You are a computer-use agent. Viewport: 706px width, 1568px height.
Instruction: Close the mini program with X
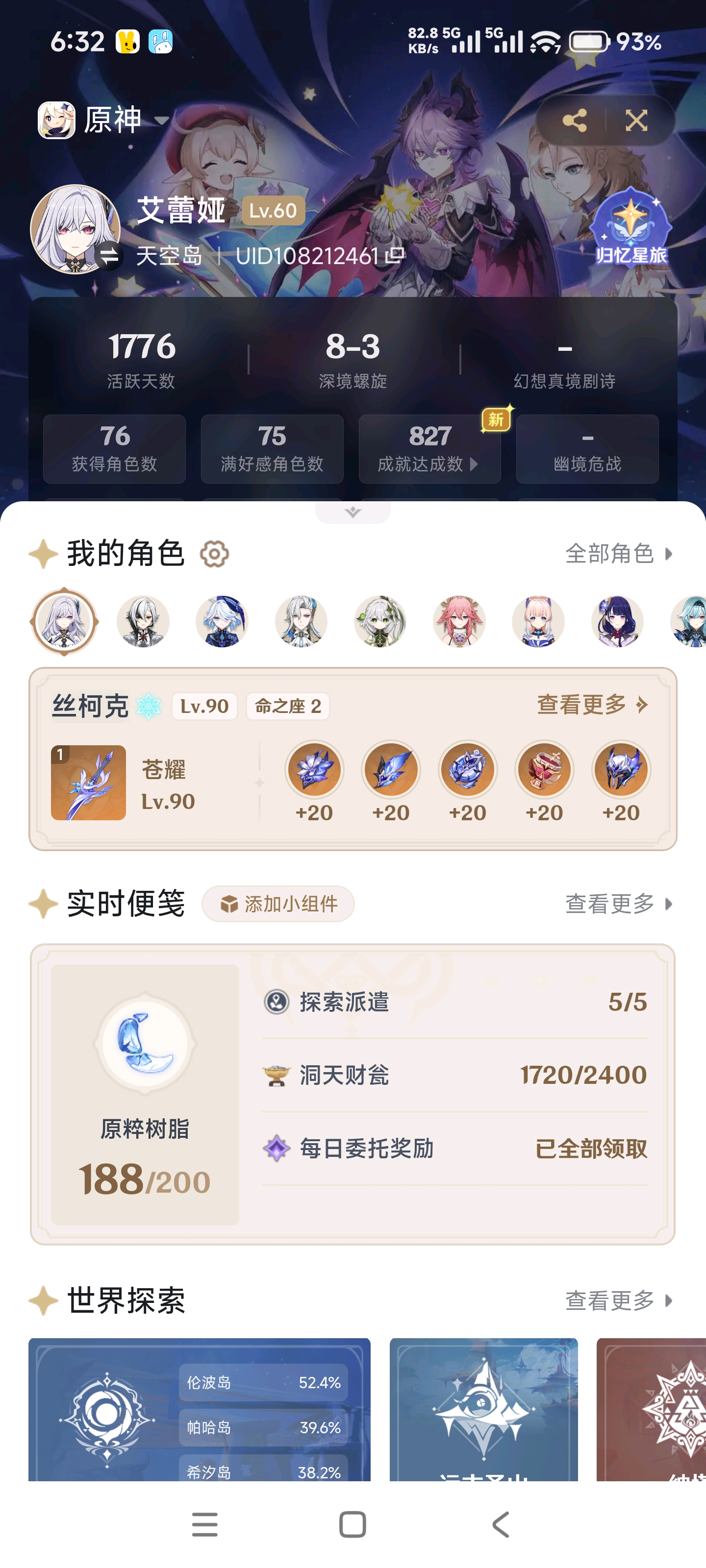tap(636, 121)
